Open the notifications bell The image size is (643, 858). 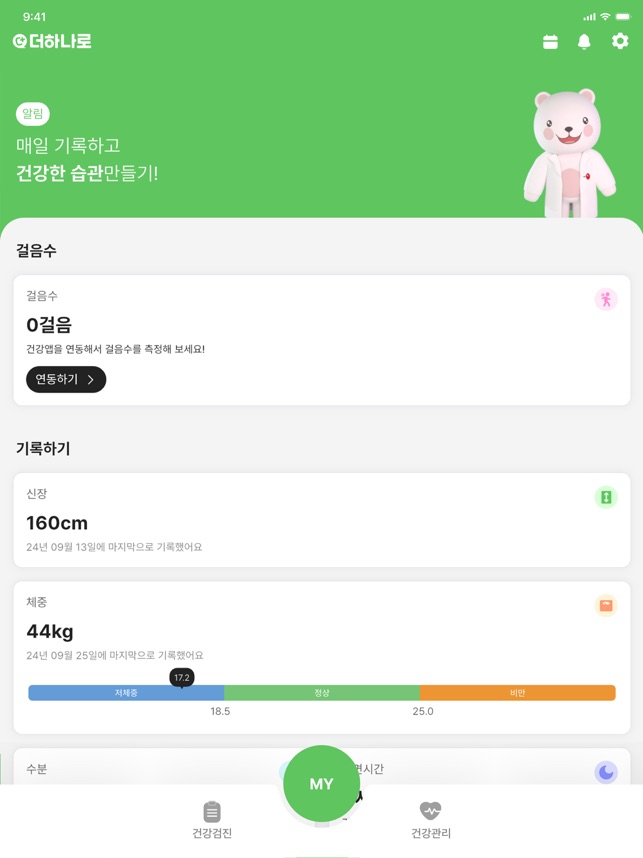584,41
